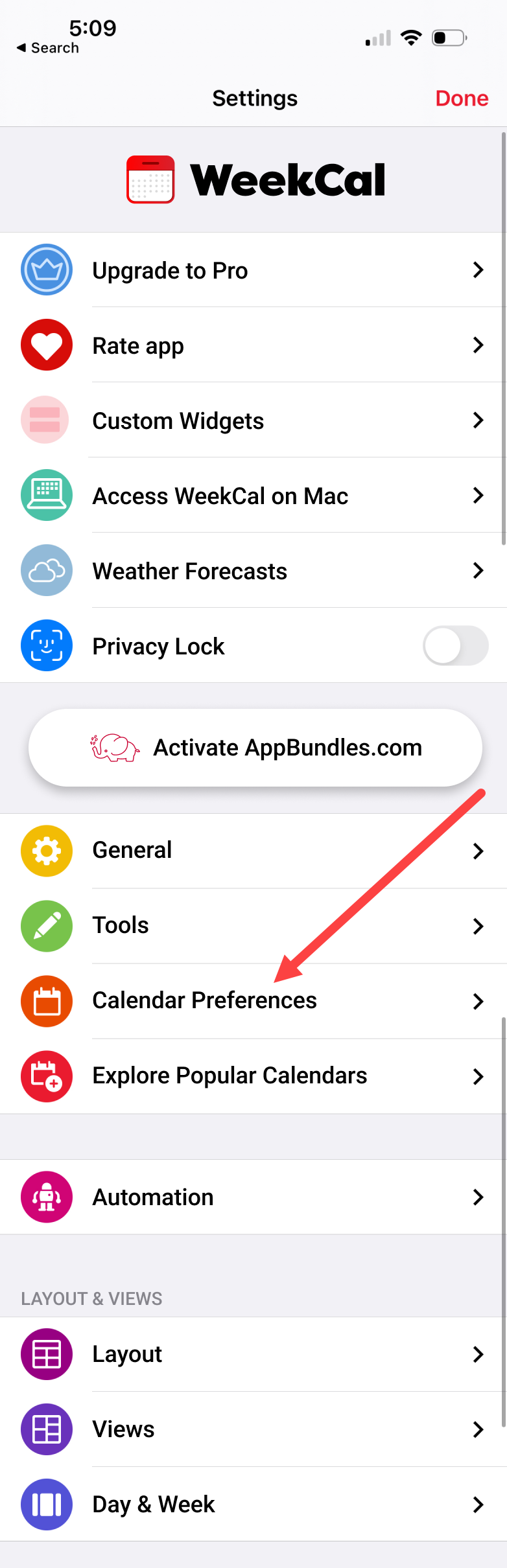
Task: Tap Done to close Settings
Action: [461, 98]
